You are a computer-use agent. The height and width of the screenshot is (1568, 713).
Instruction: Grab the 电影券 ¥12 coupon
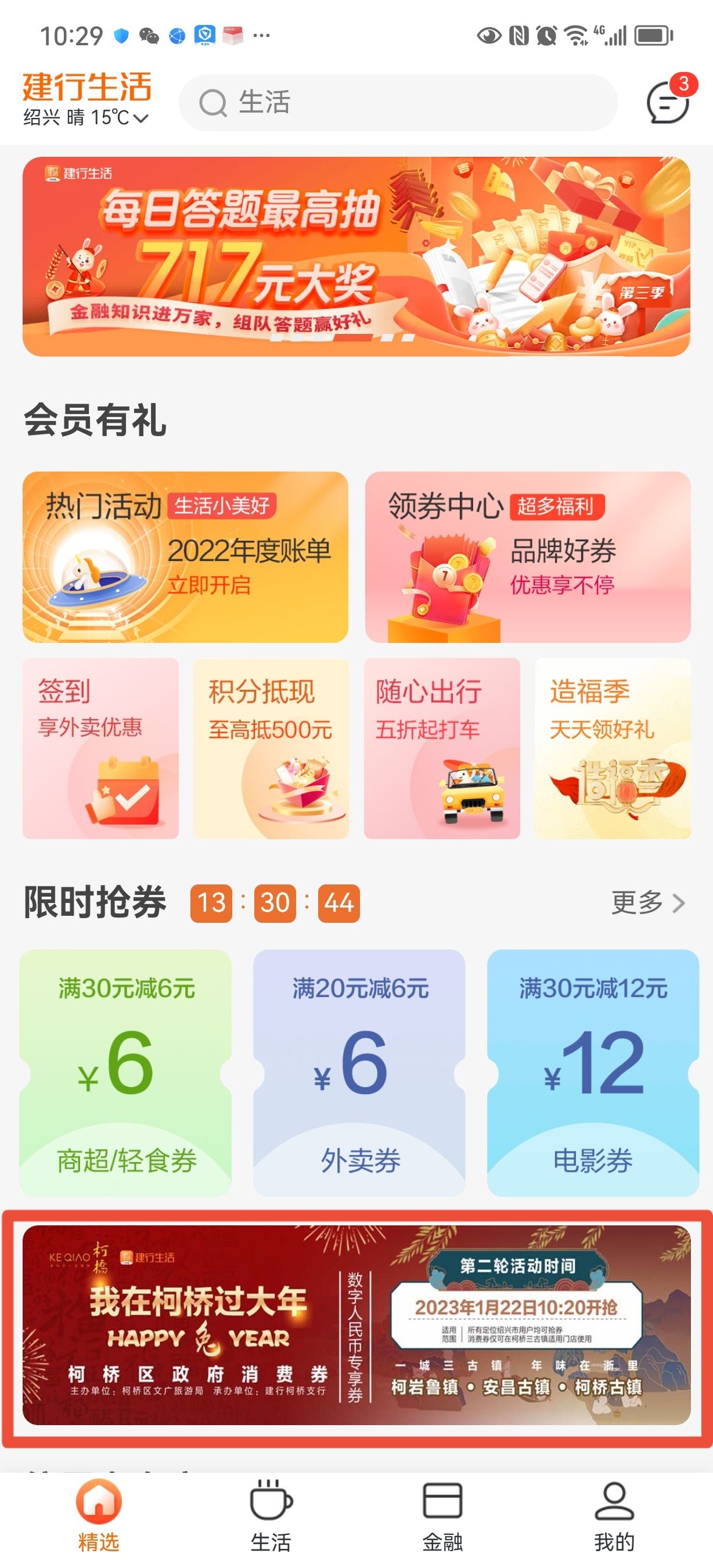593,1072
